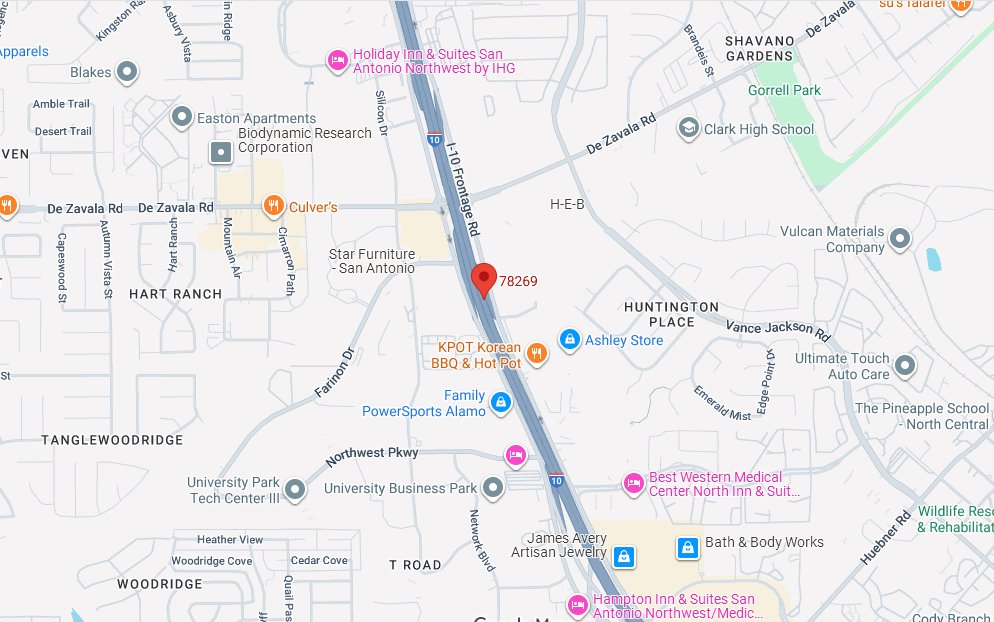This screenshot has height=622, width=994.
Task: Open the Blakes place pin
Action: 127,72
